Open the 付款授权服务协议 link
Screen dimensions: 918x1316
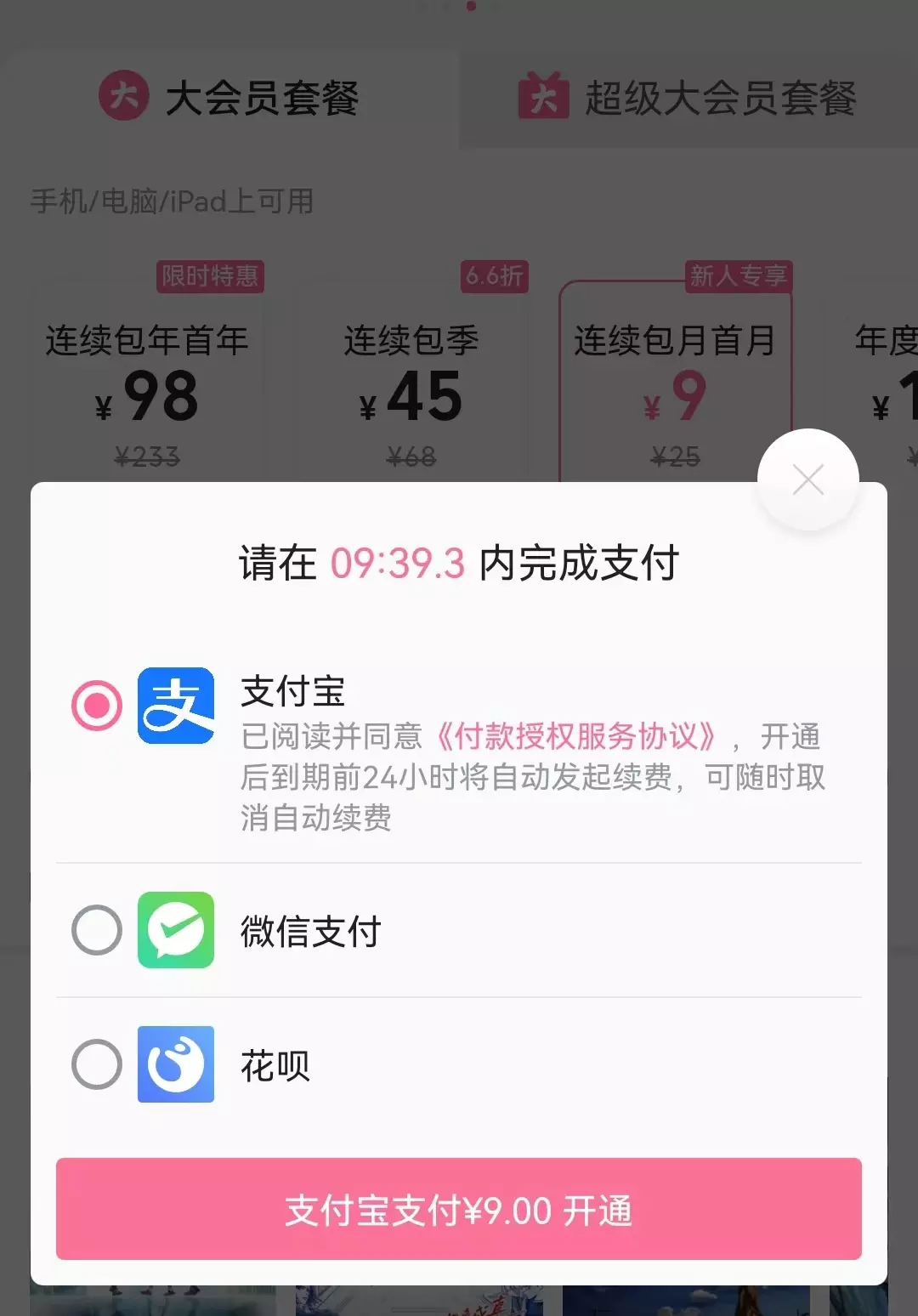point(578,736)
